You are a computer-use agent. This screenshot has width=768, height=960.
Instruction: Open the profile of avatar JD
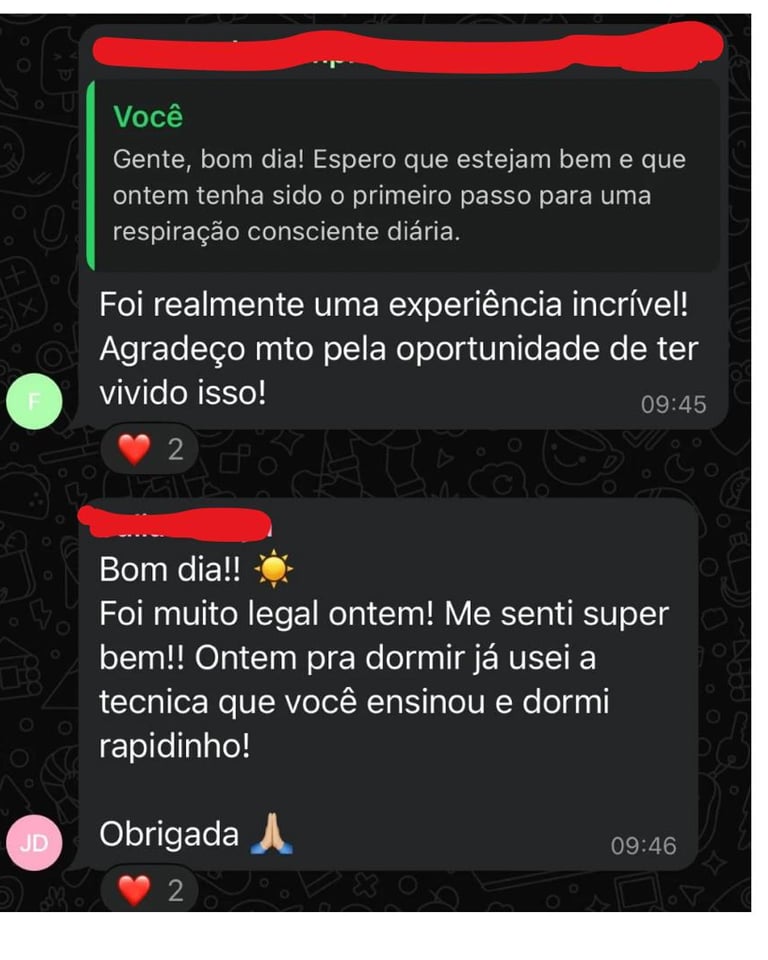click(x=34, y=843)
